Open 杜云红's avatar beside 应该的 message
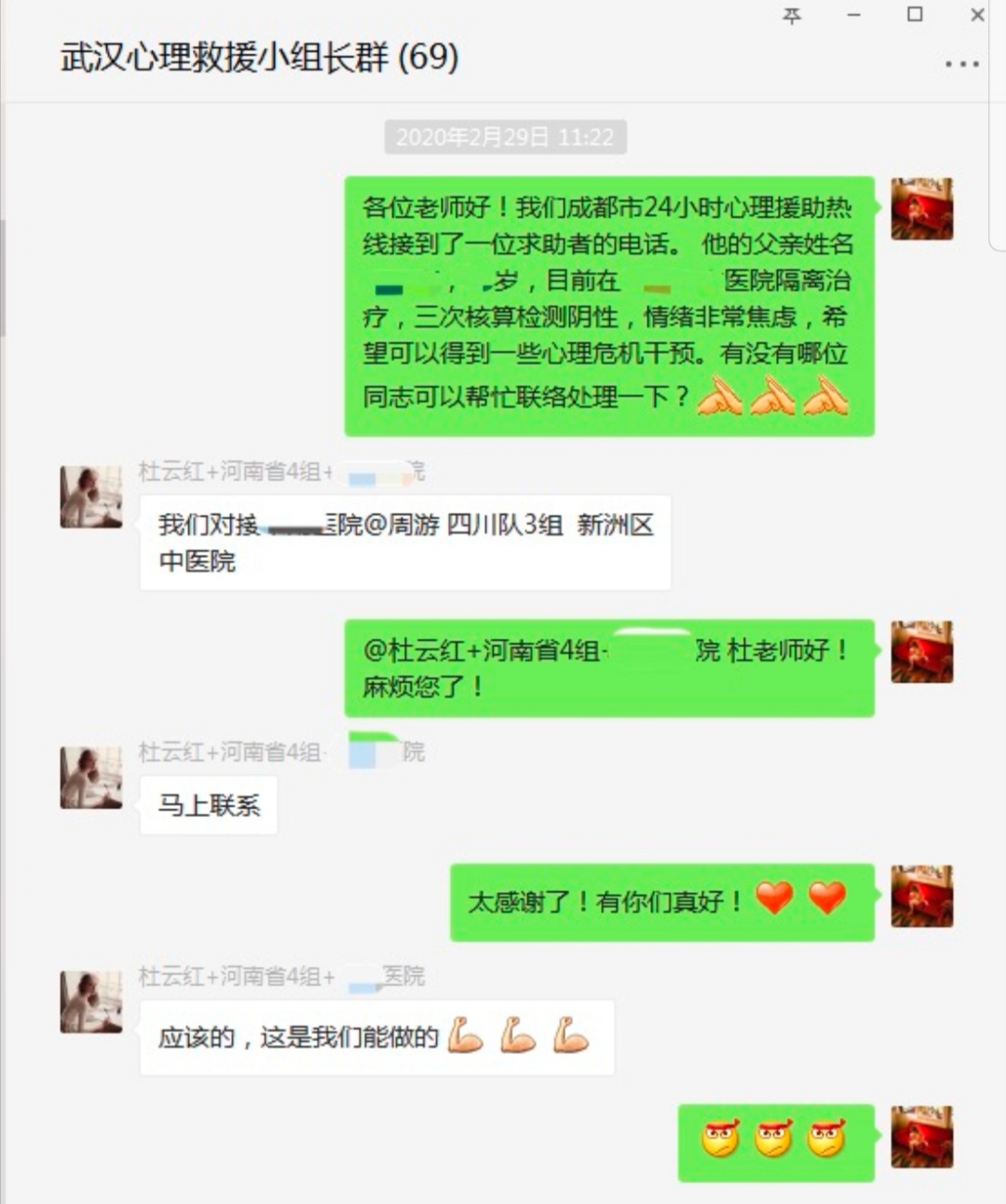 point(91,1002)
